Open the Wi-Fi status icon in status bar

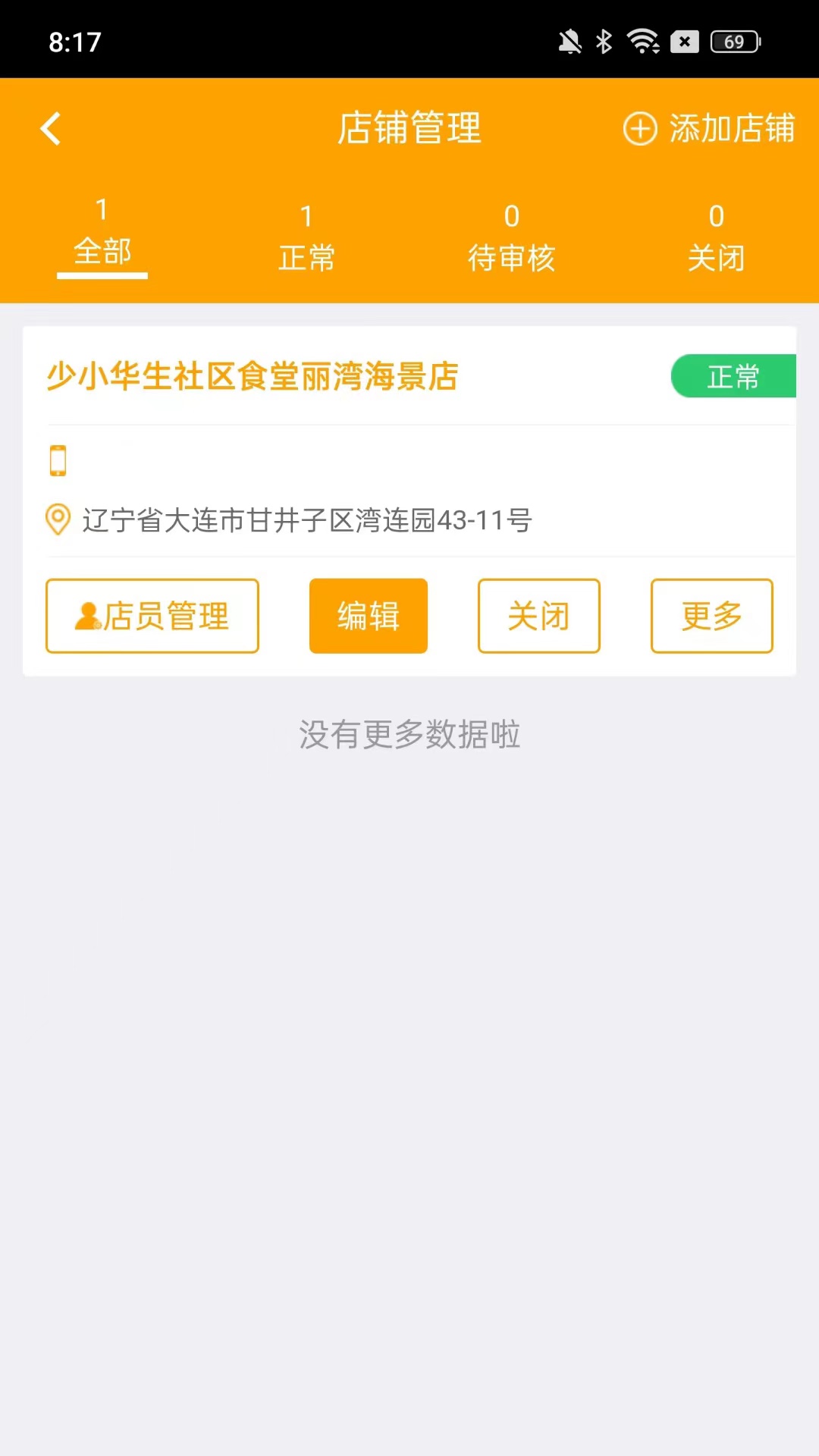(641, 42)
